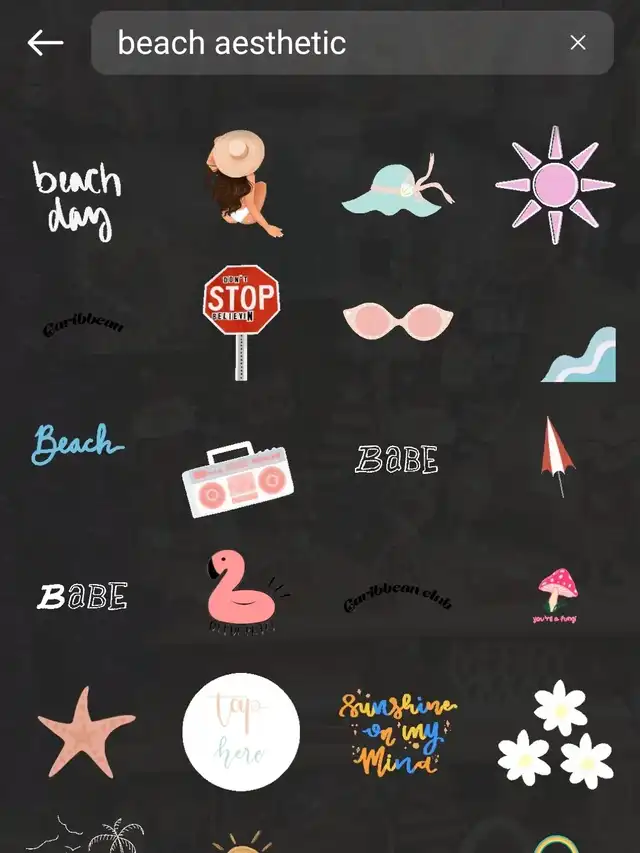Clear the beach aesthetic search text
The height and width of the screenshot is (853, 640).
[x=577, y=43]
